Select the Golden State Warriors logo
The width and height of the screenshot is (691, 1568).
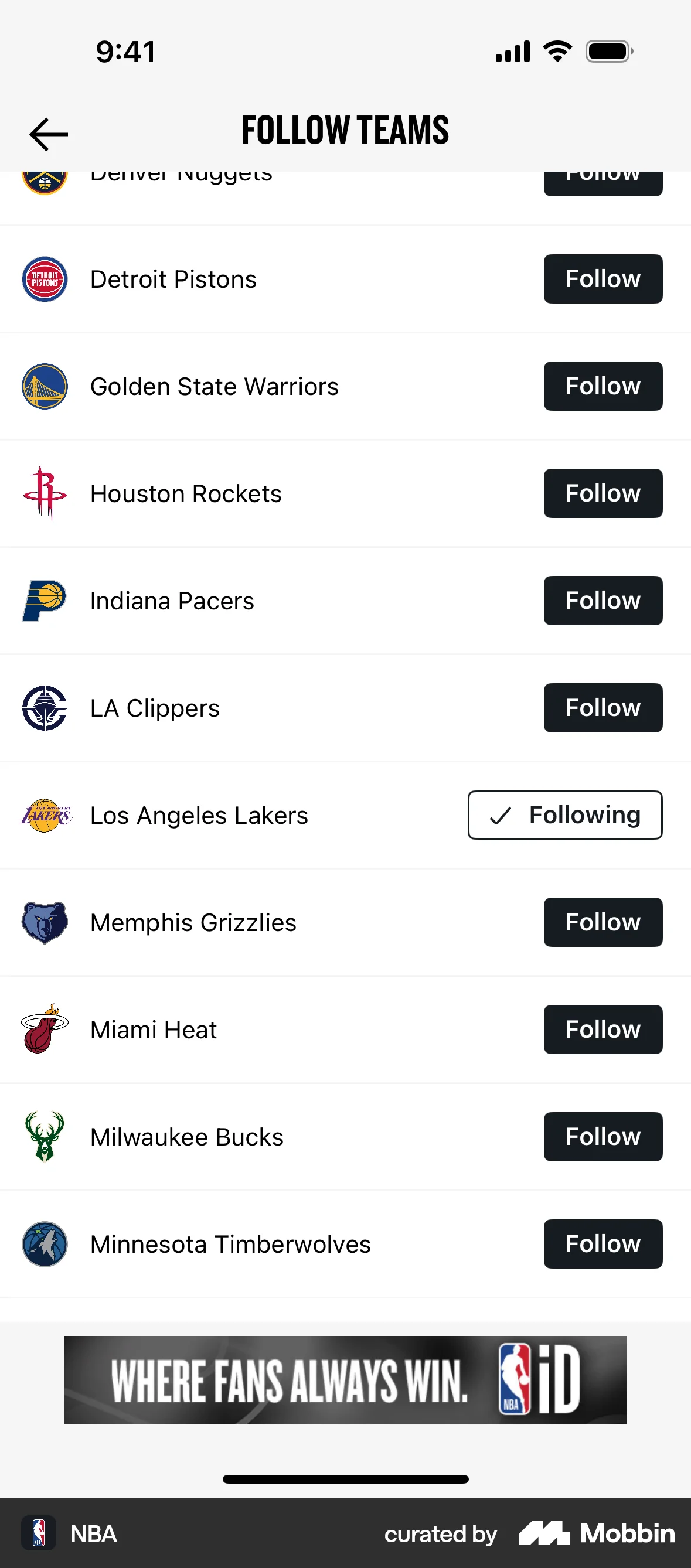tap(45, 386)
